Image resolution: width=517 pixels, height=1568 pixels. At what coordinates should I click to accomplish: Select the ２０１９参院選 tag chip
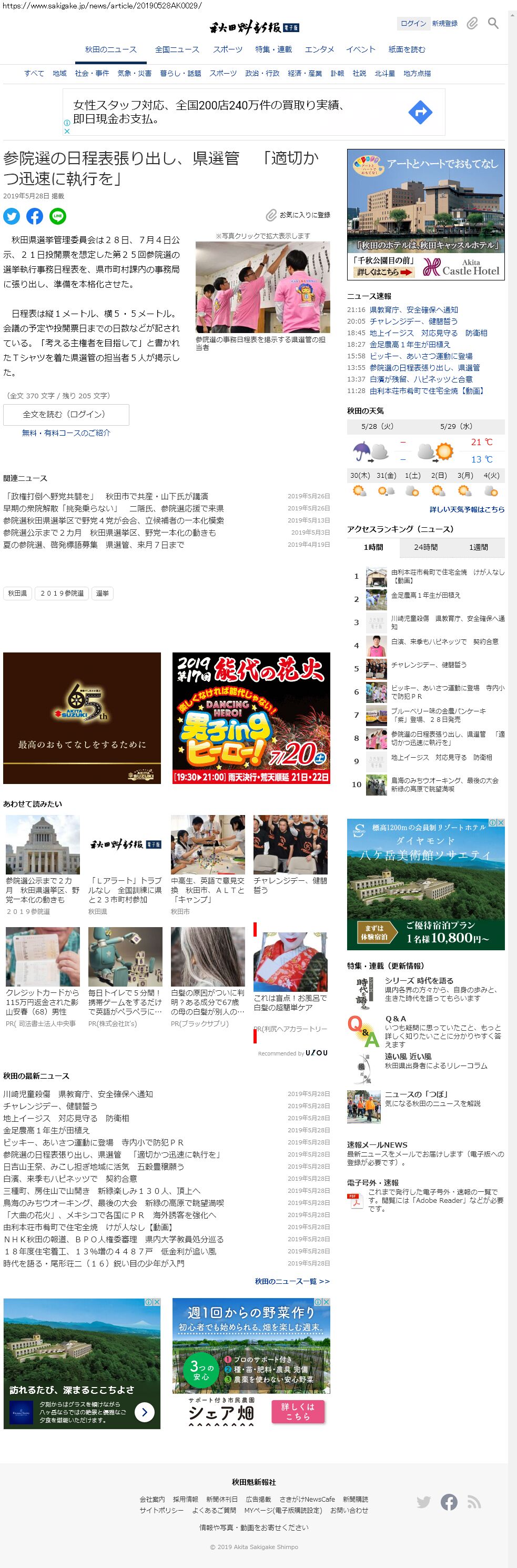click(62, 593)
